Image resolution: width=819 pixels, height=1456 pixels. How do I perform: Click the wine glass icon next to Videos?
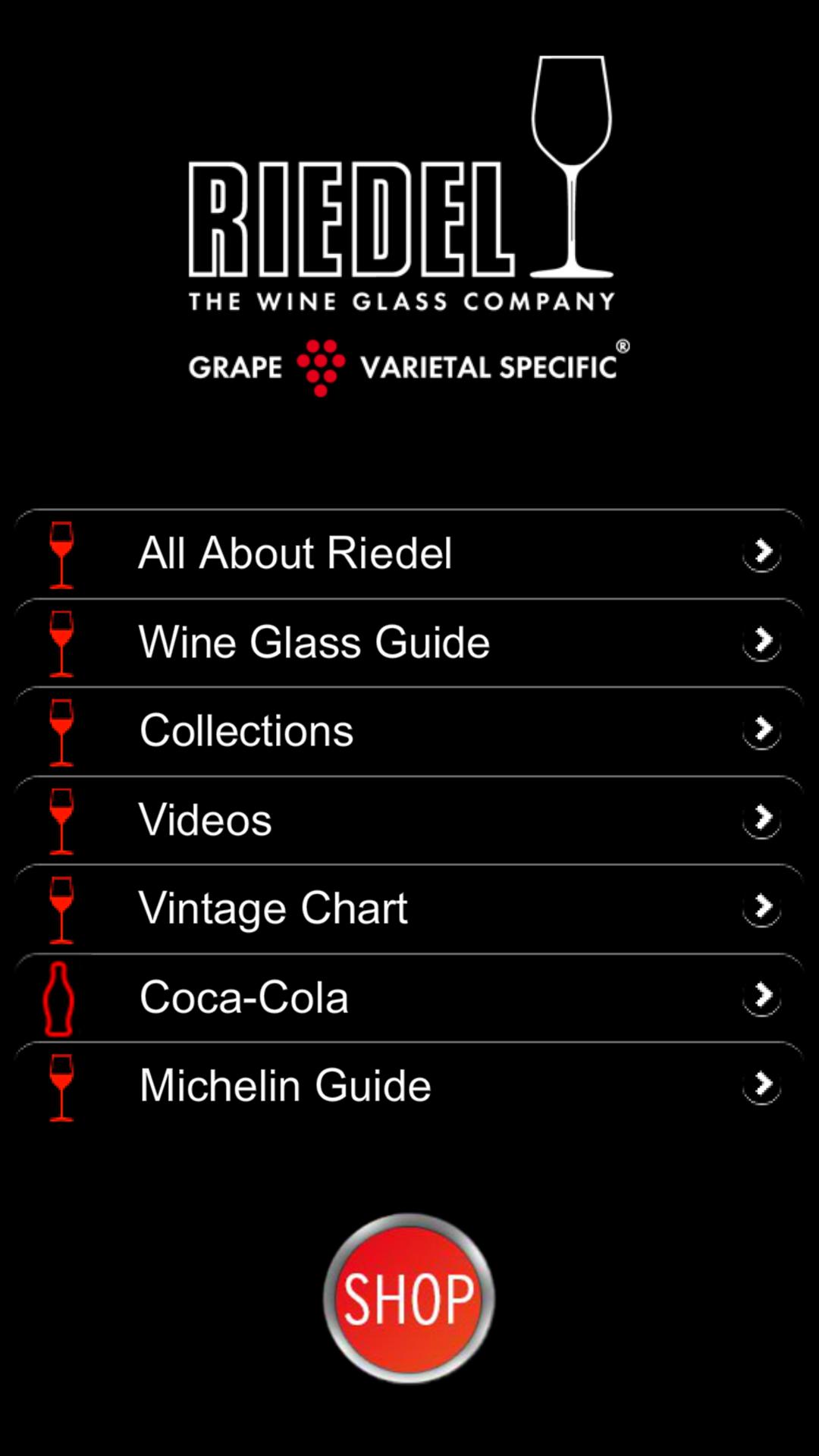point(61,819)
